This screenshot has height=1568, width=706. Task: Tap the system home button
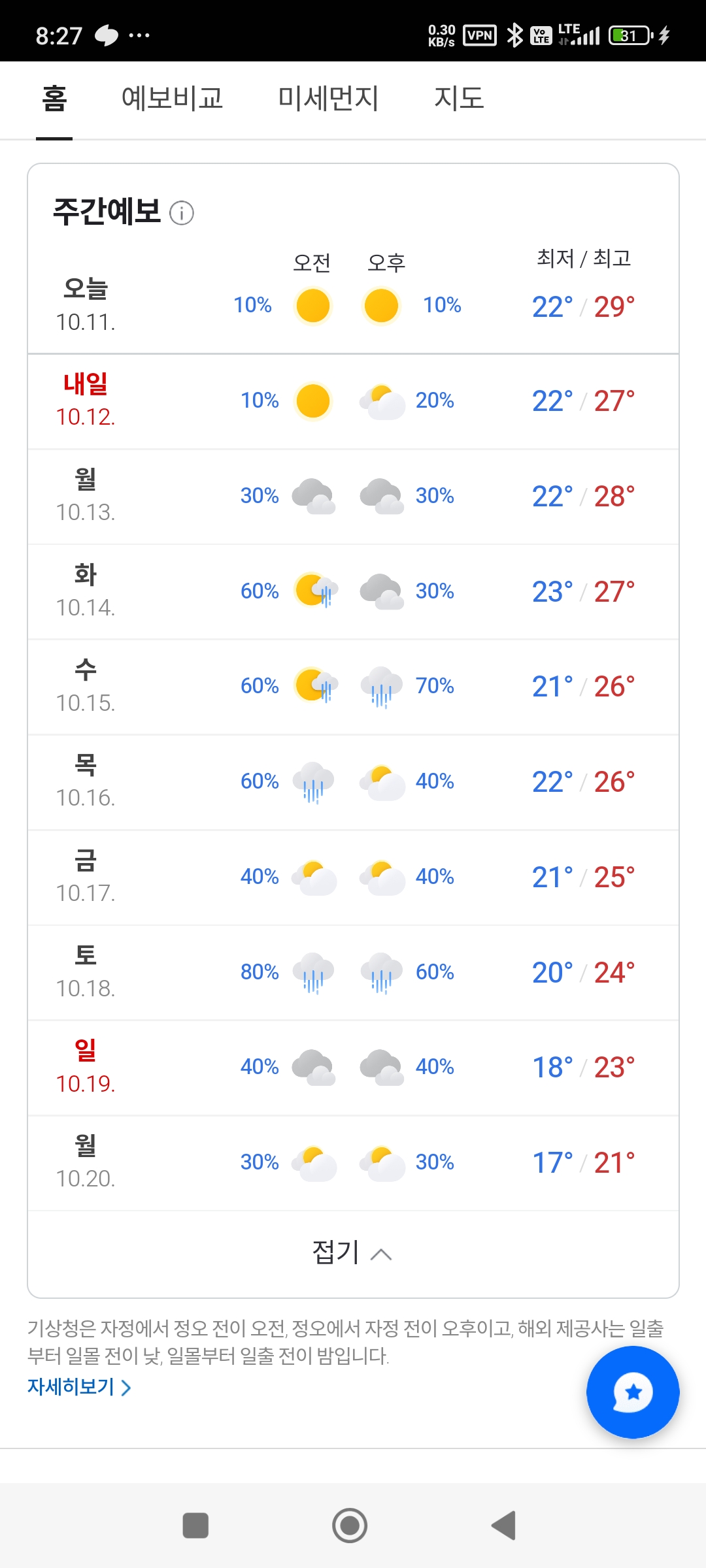350,1526
